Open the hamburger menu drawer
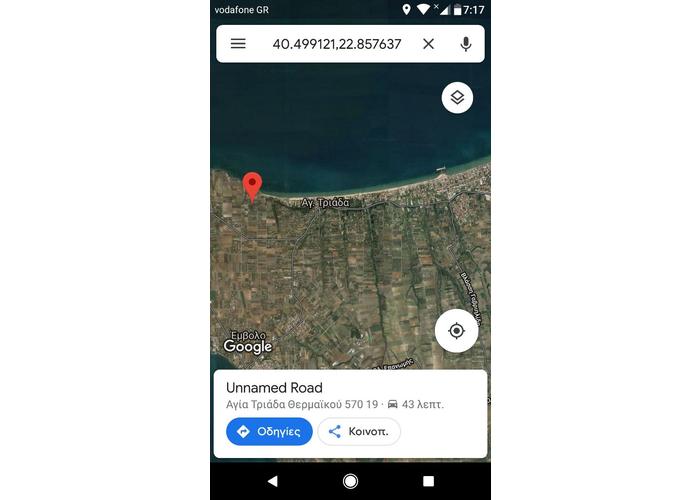700x500 pixels. click(x=238, y=44)
